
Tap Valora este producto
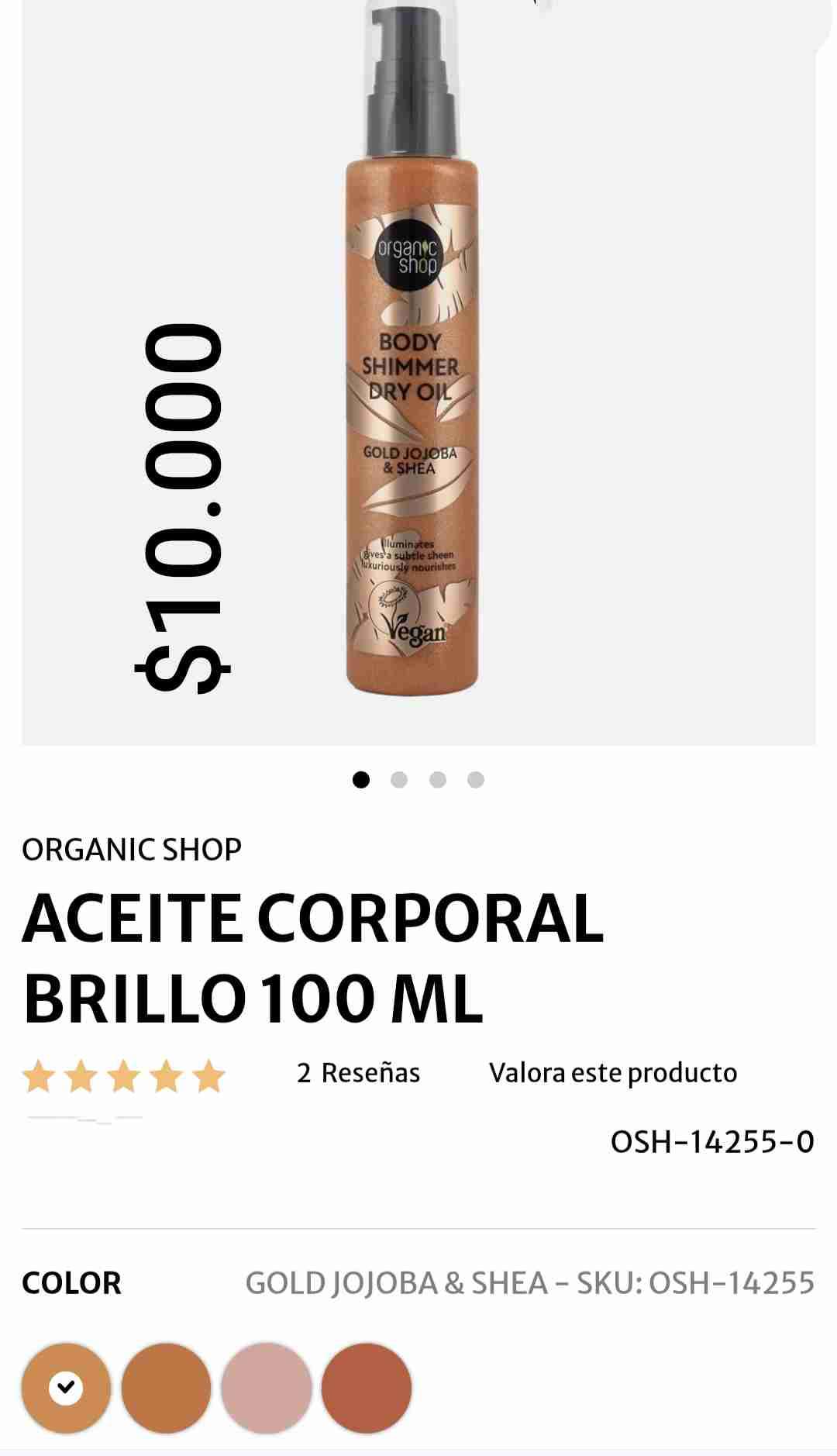[x=613, y=1073]
